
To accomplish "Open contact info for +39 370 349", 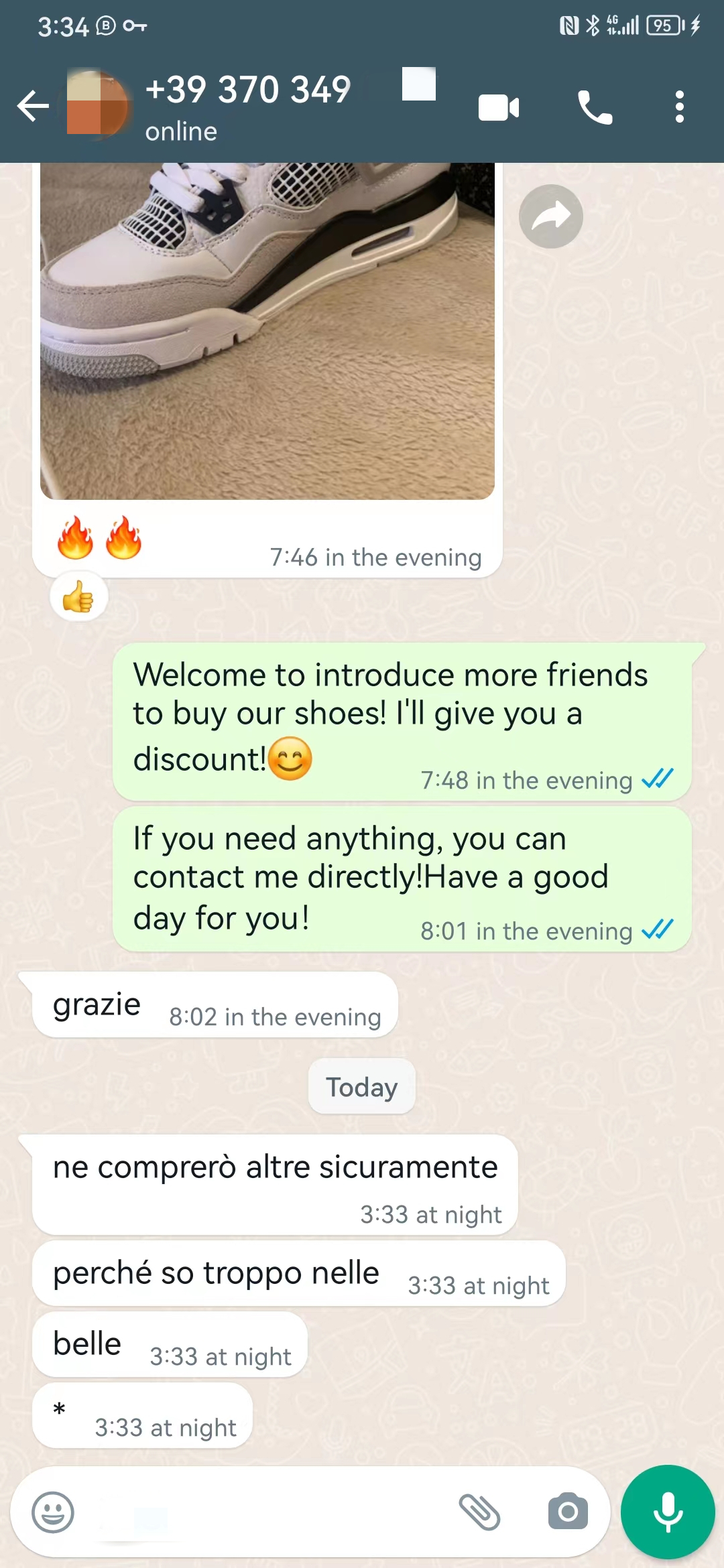I will coord(248,106).
